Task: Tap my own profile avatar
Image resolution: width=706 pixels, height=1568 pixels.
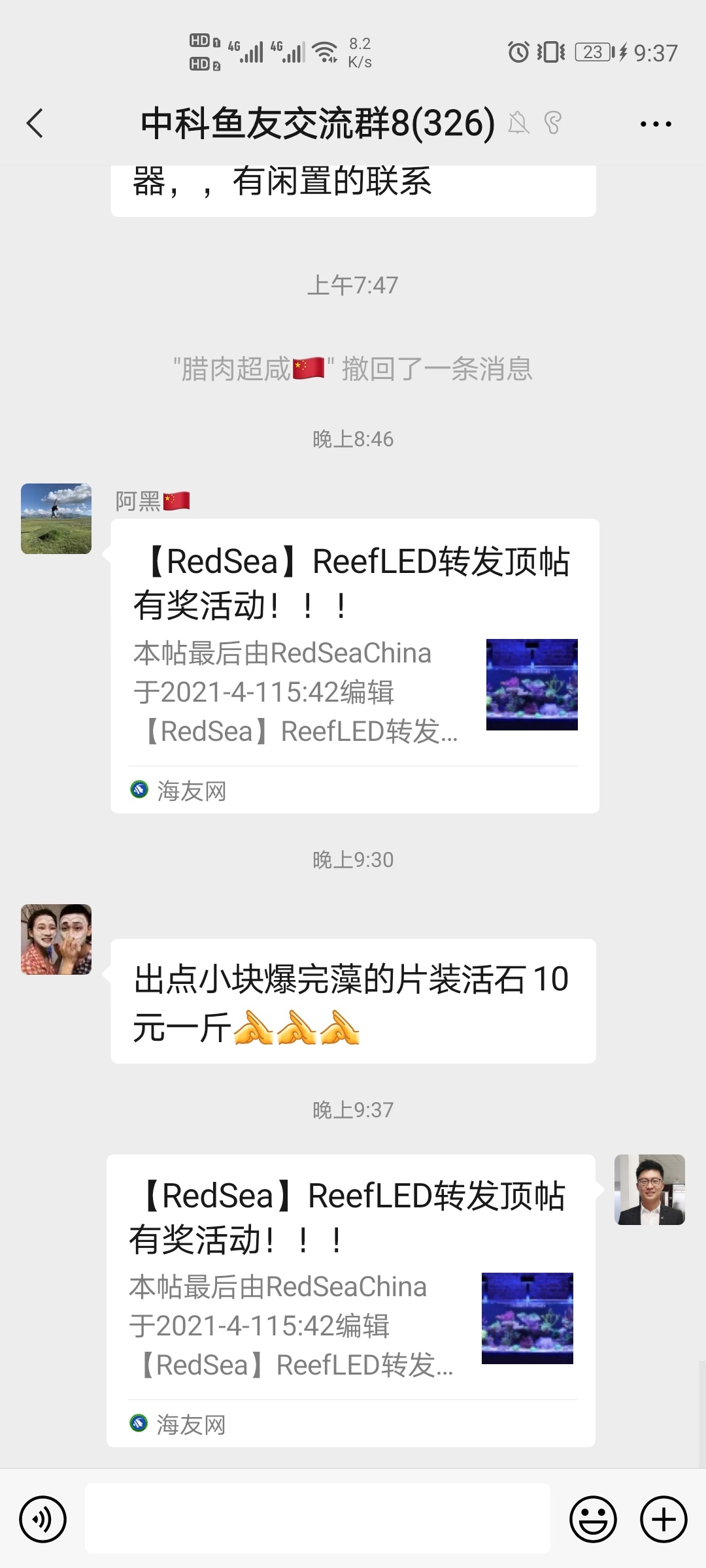Action: click(x=649, y=1190)
